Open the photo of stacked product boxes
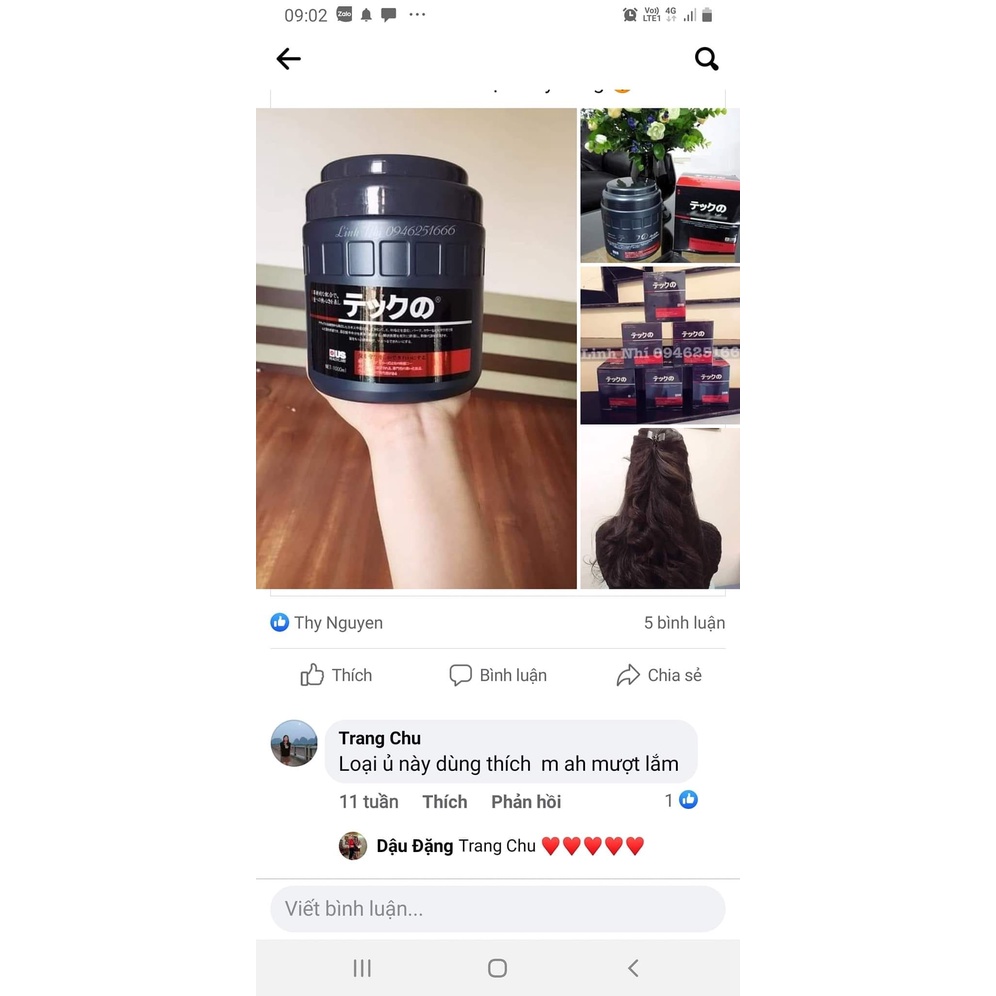This screenshot has width=996, height=996. click(x=660, y=345)
